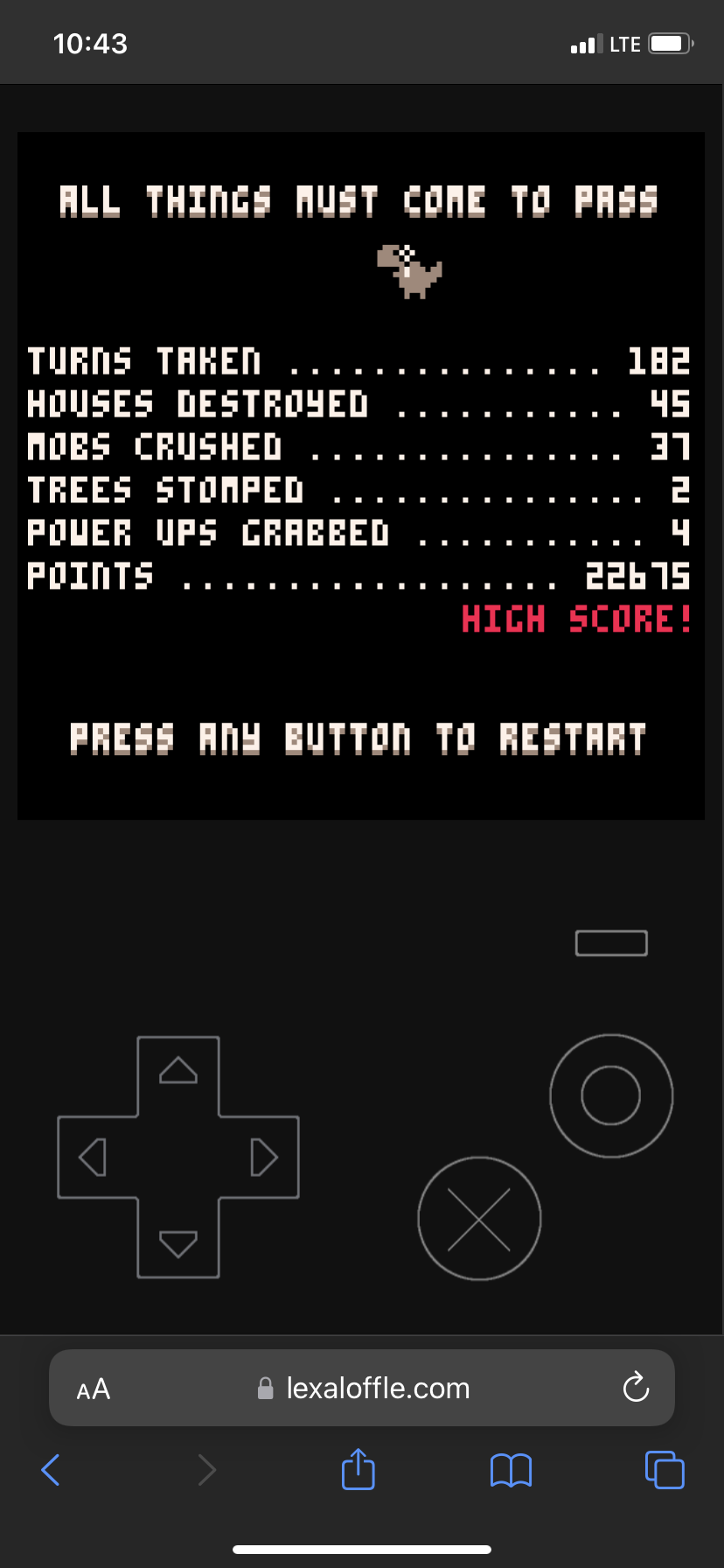Open Safari bookmarks
724x1568 pixels.
point(512,1470)
